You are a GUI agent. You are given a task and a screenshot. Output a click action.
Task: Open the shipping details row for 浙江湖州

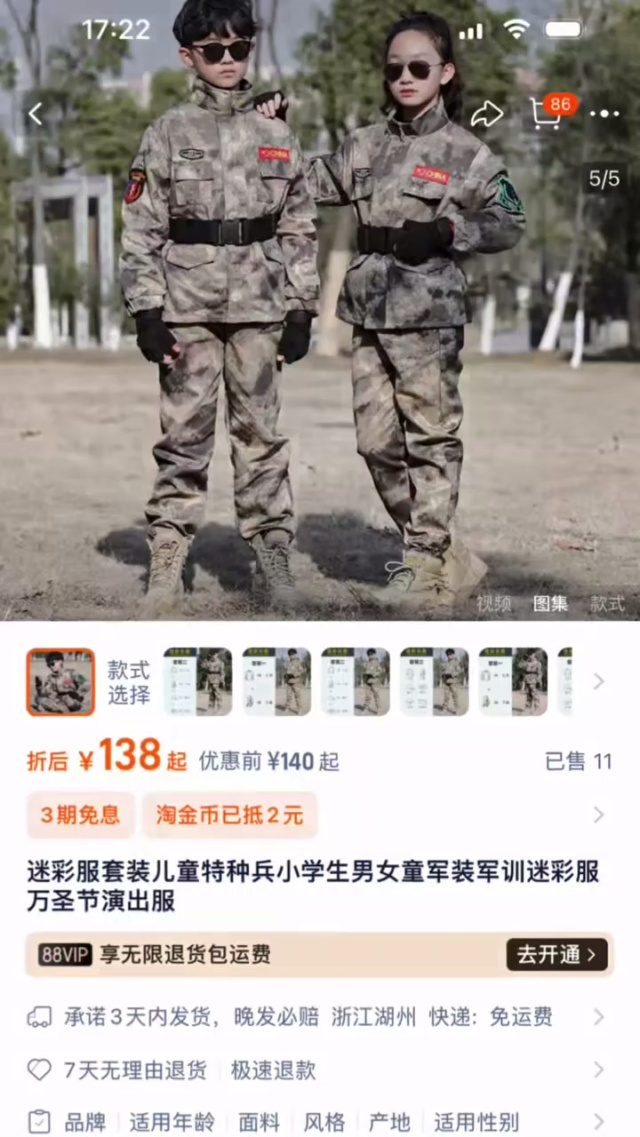click(320, 1018)
